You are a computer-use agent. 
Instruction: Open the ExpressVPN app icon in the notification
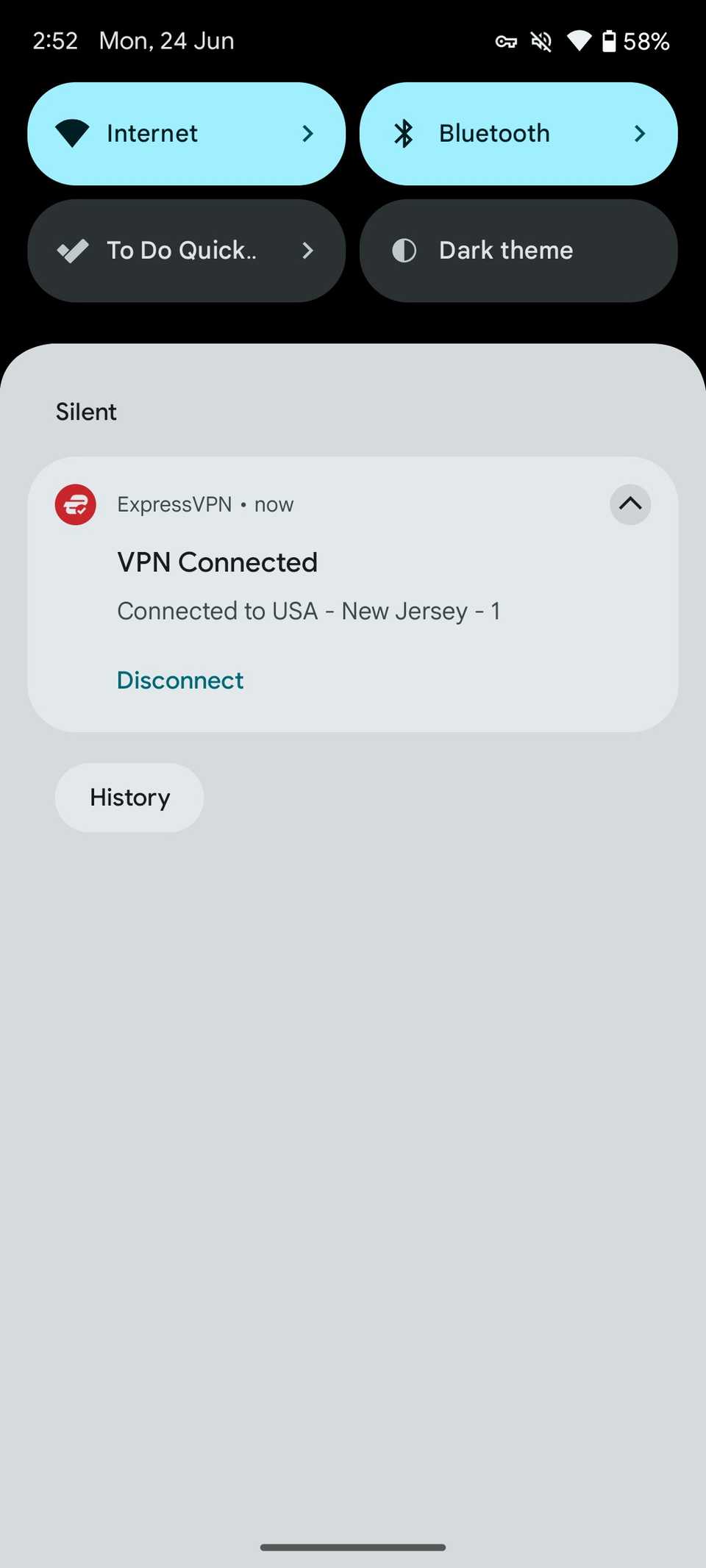coord(74,504)
